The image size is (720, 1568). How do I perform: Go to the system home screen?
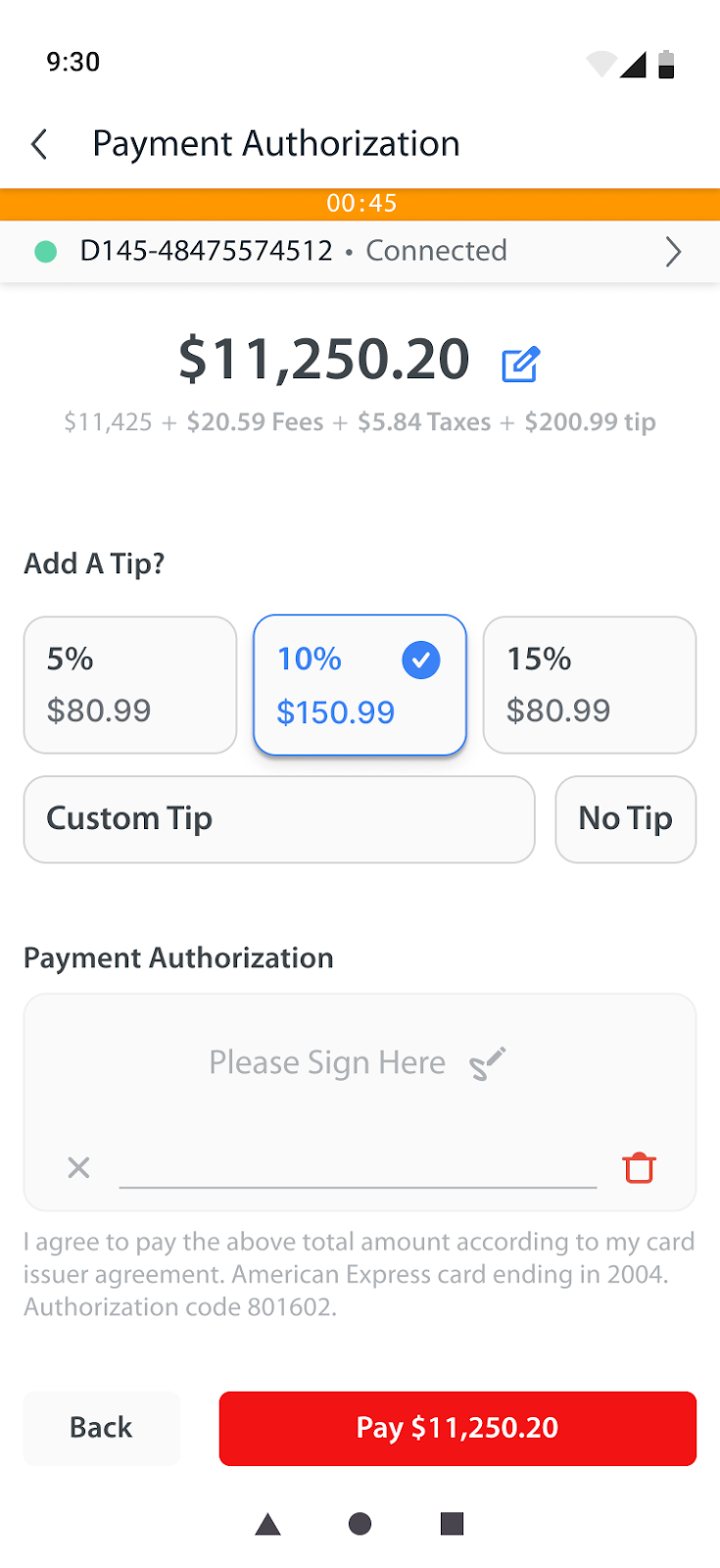(x=360, y=1524)
